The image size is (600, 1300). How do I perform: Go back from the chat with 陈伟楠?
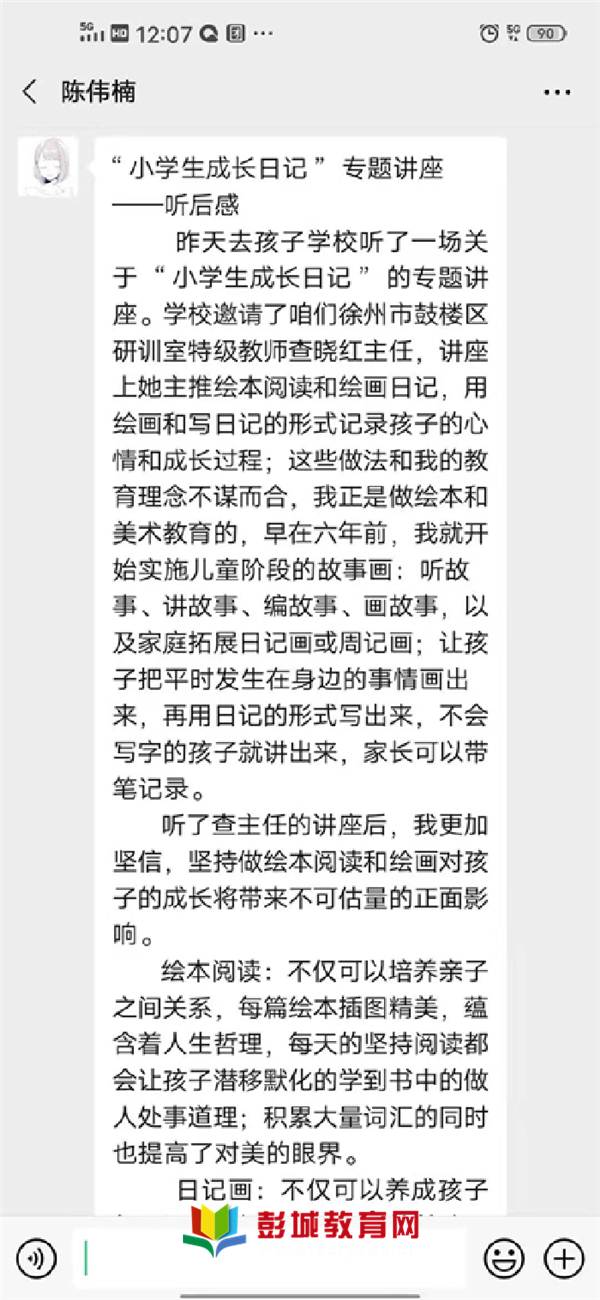point(30,93)
